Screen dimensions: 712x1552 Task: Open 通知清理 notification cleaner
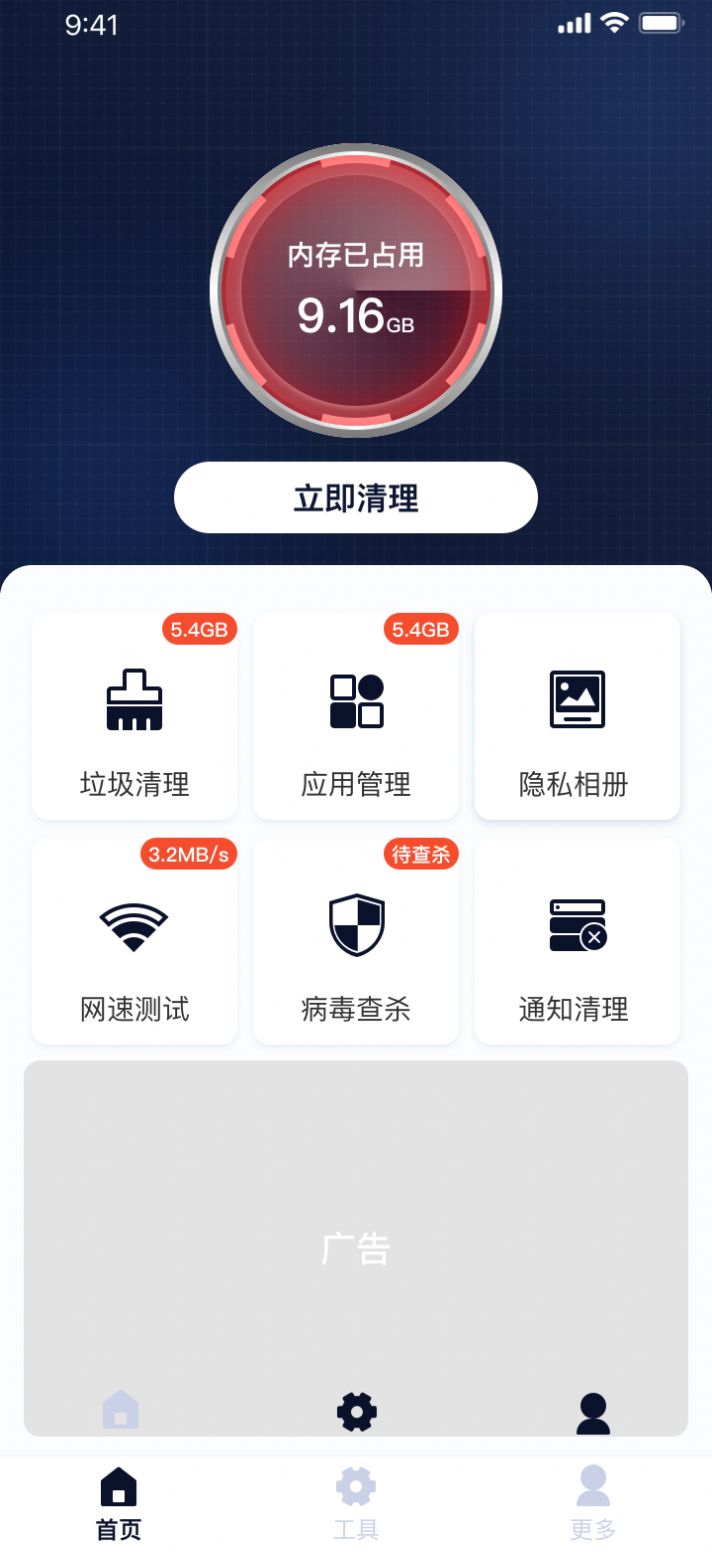point(577,942)
